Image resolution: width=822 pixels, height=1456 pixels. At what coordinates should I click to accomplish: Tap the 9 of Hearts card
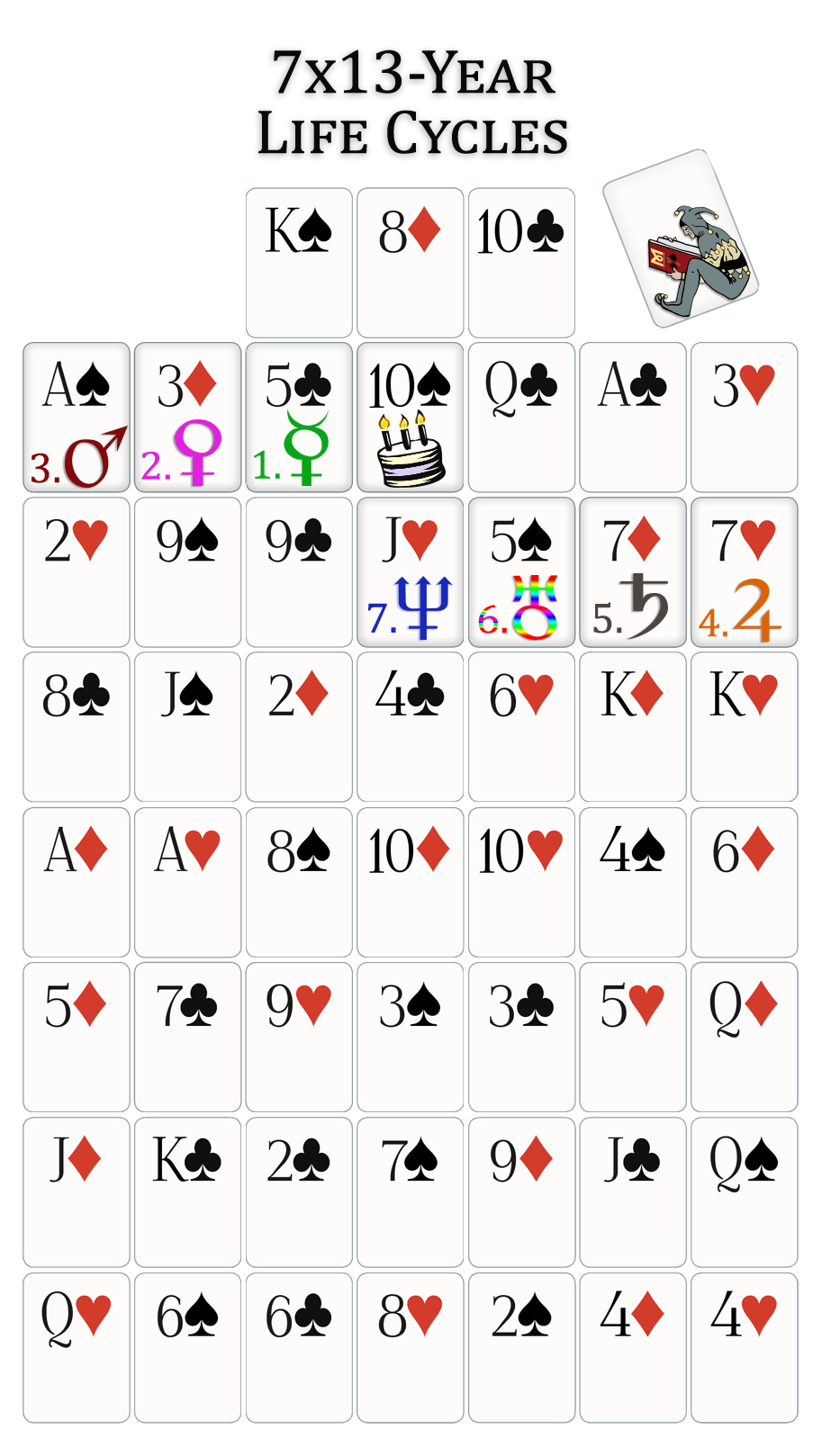pos(299,1038)
